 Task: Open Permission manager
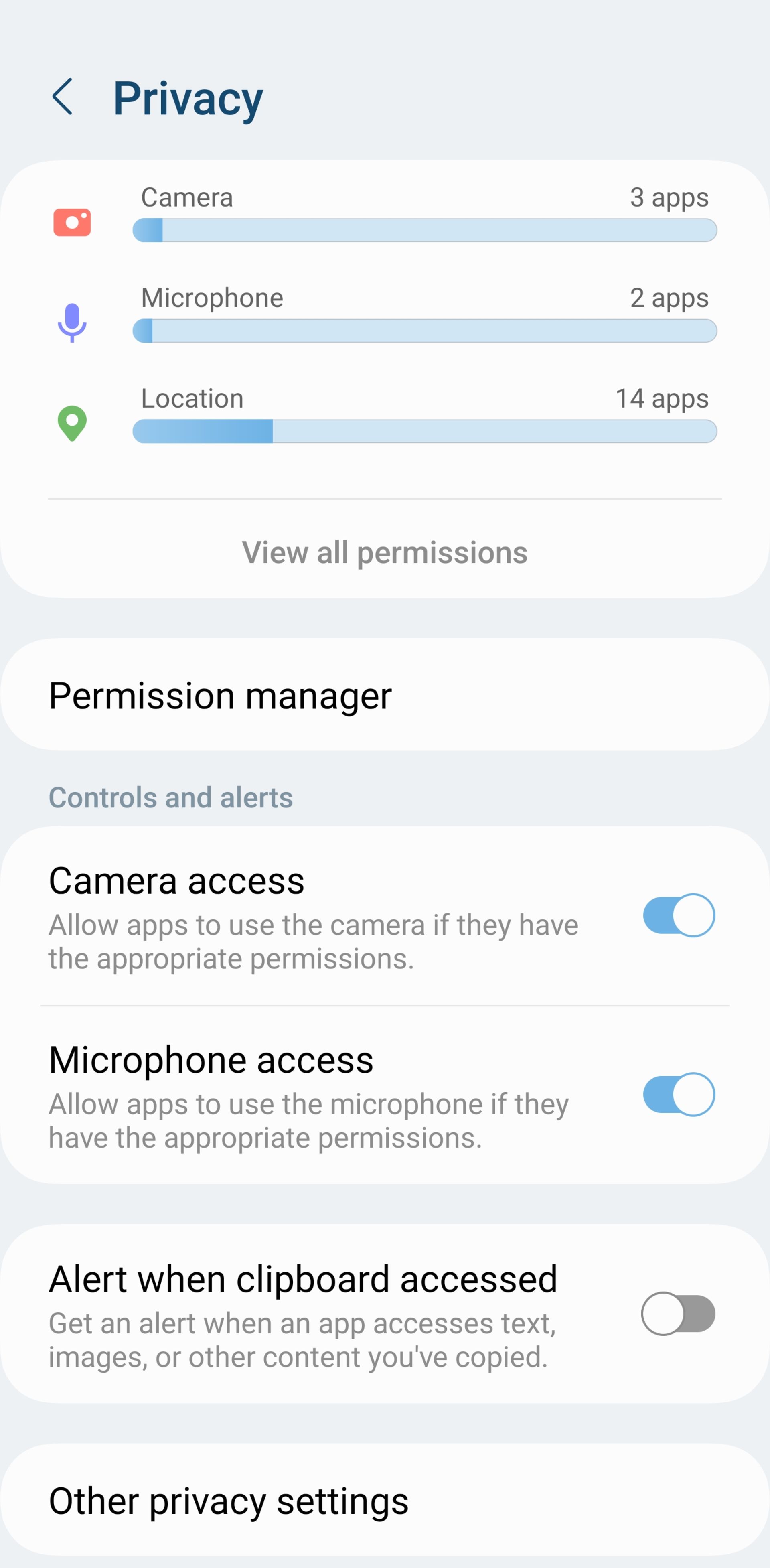pyautogui.click(x=385, y=694)
